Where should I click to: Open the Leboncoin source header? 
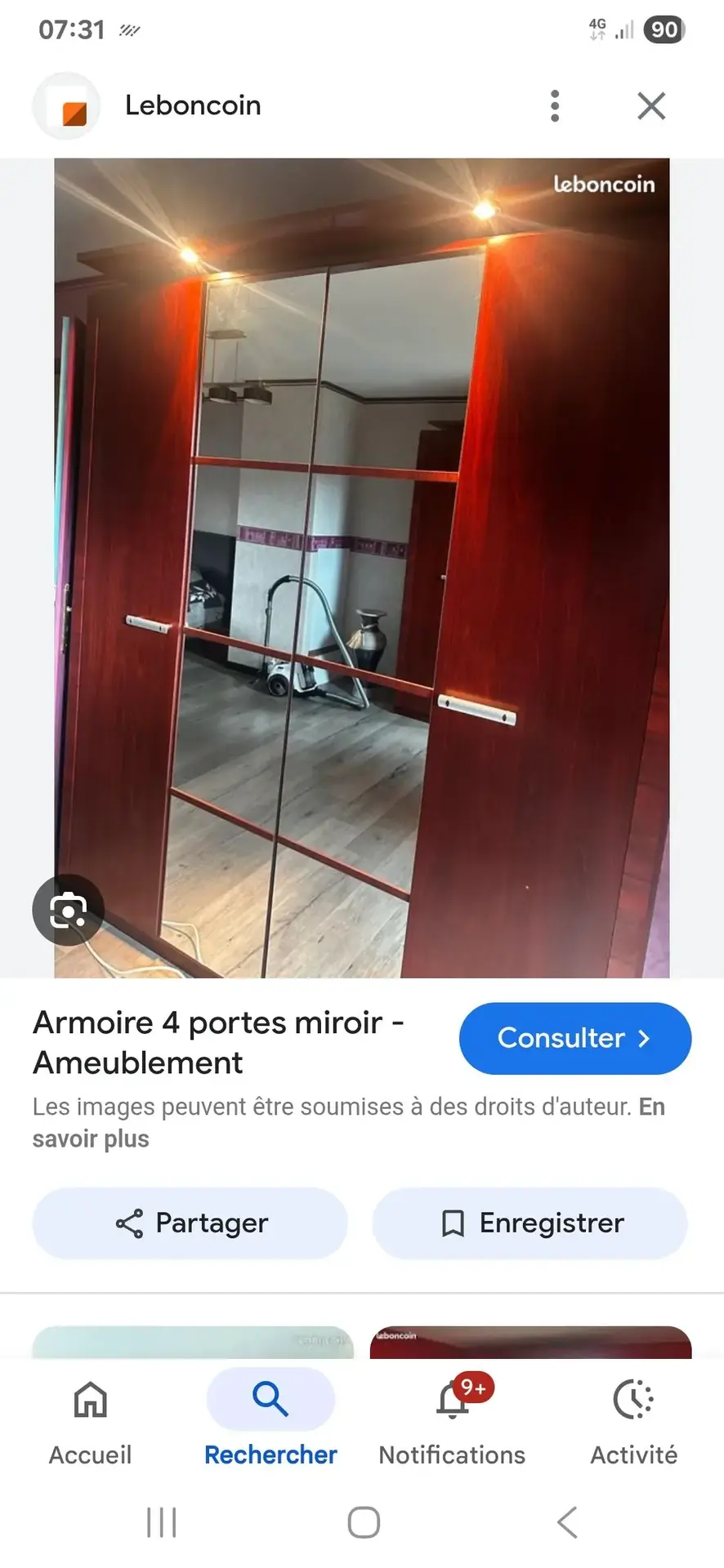click(x=192, y=106)
